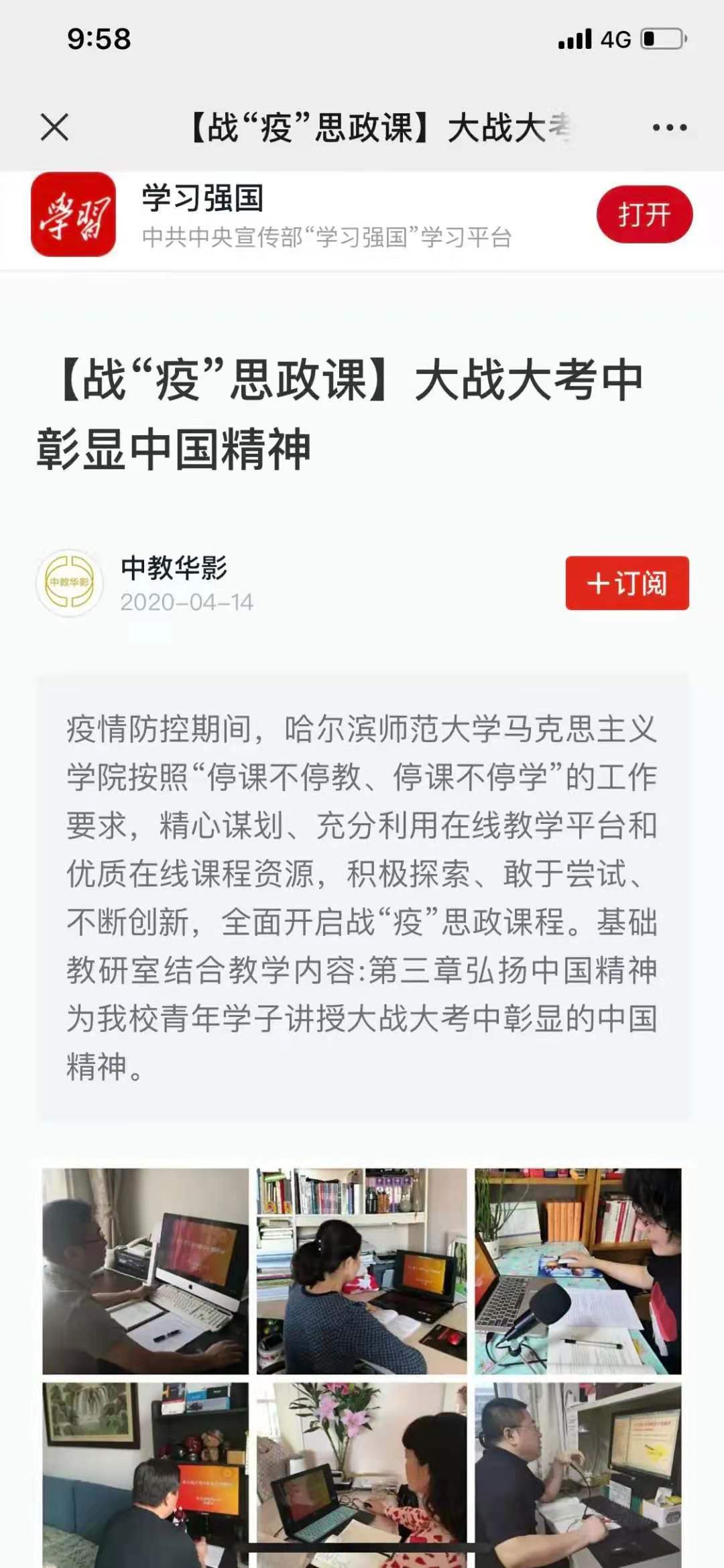This screenshot has height=1568, width=724.
Task: Tap 打开 to open 学习强国 app
Action: click(644, 215)
